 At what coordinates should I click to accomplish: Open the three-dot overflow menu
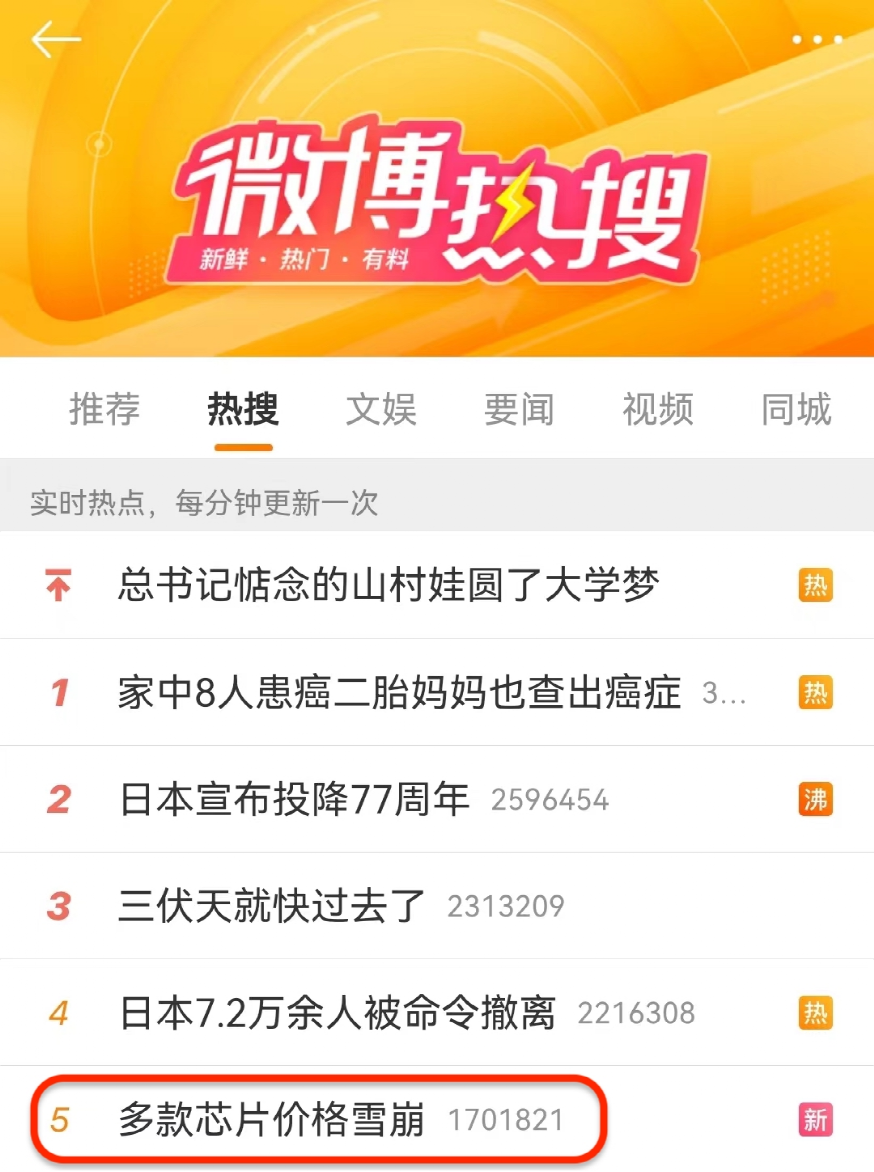click(x=817, y=40)
